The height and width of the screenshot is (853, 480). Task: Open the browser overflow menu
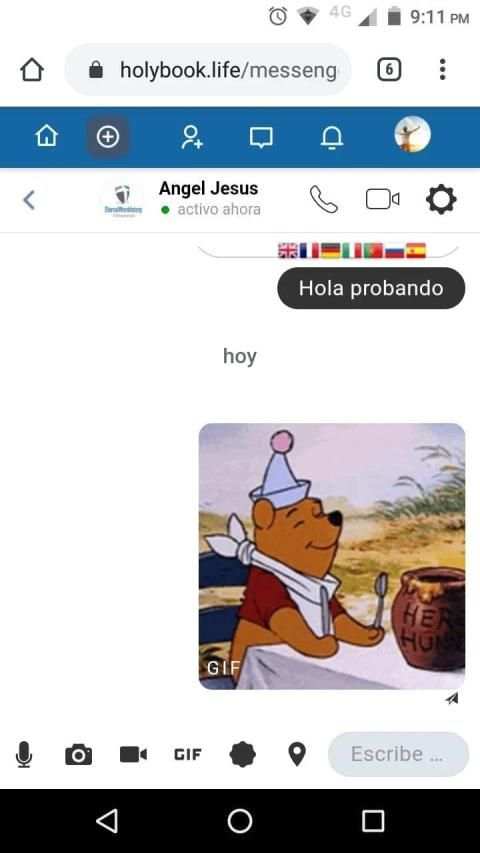pyautogui.click(x=442, y=70)
